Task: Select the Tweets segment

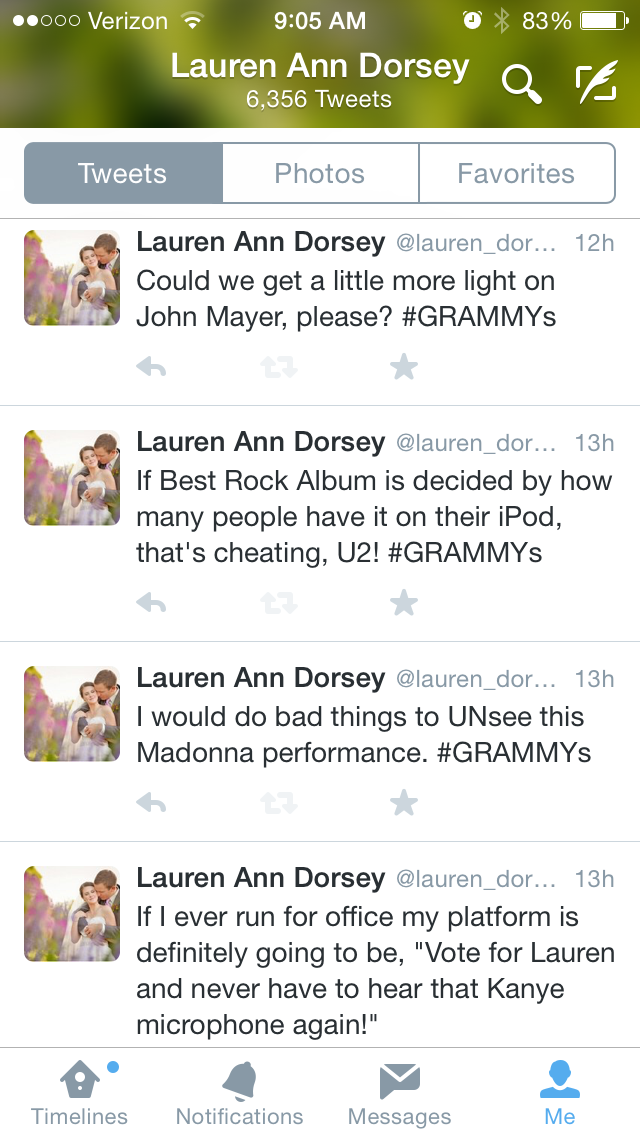Action: click(123, 173)
